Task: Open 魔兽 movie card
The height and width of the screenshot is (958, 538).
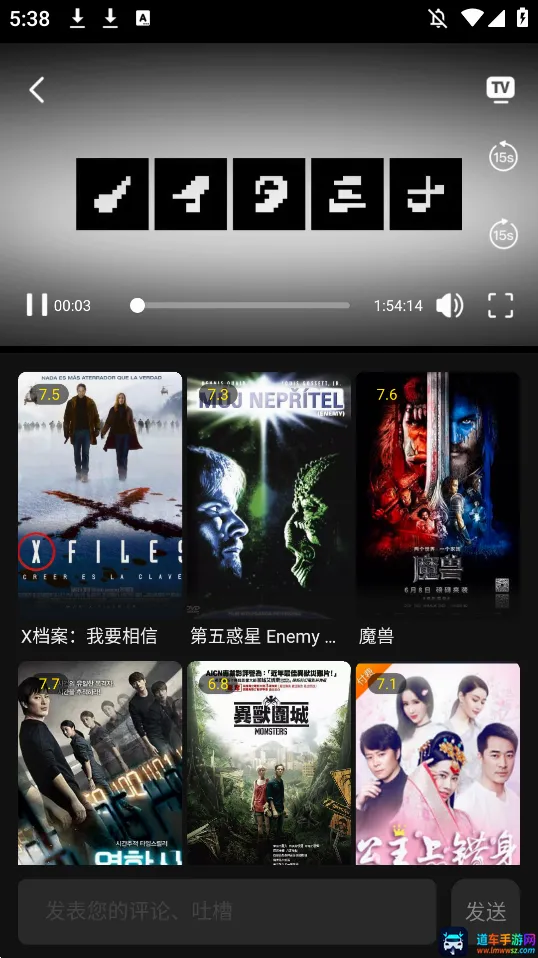Action: click(438, 511)
